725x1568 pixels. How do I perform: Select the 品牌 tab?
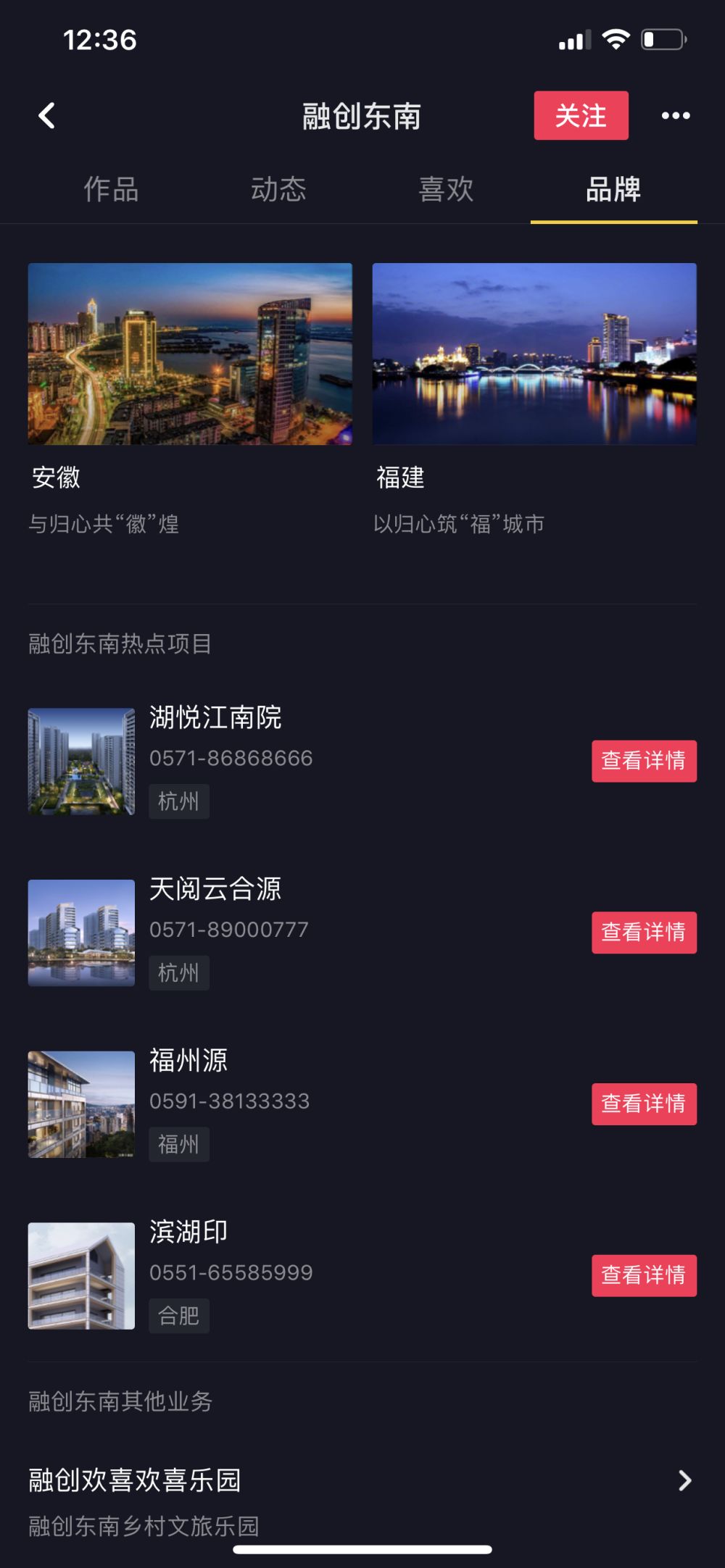pos(613,190)
